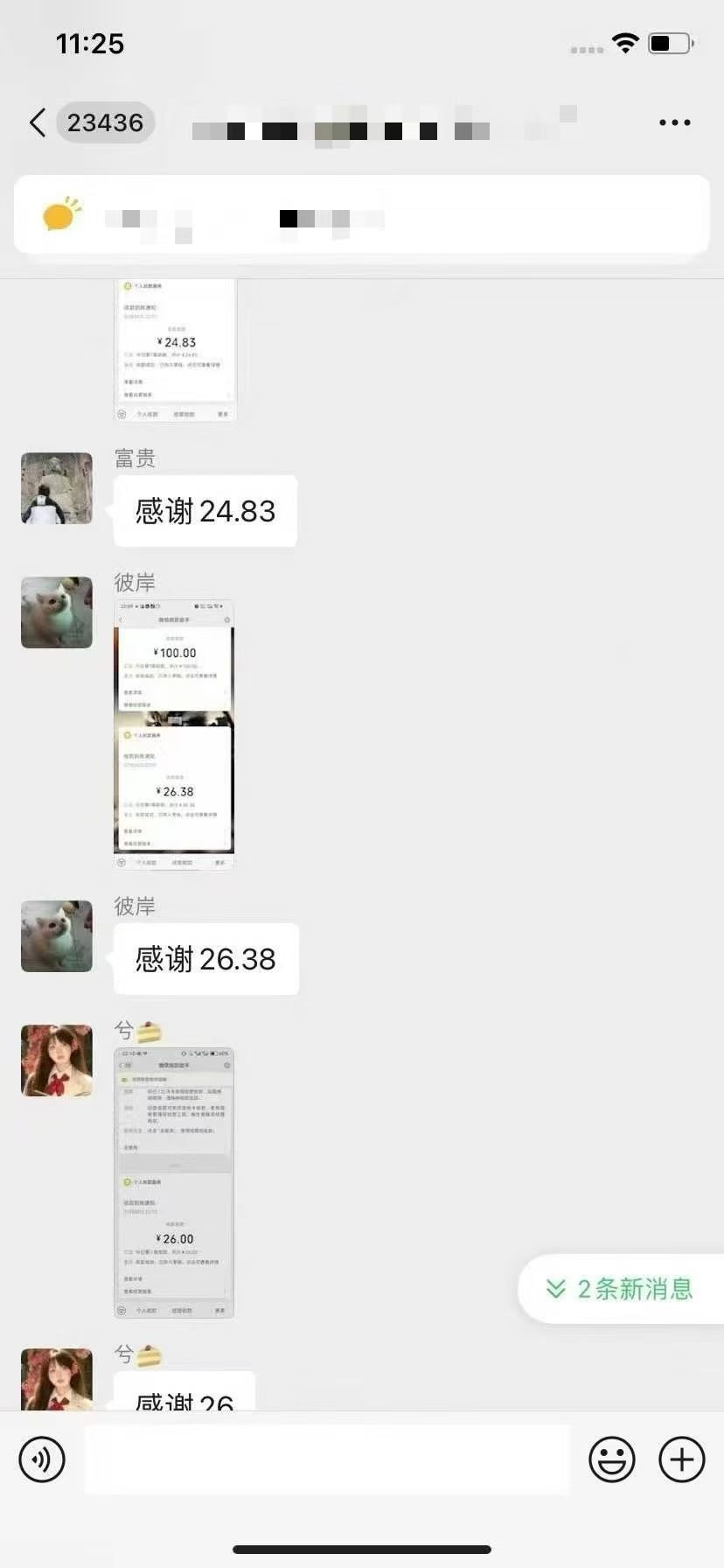Image resolution: width=724 pixels, height=1568 pixels.
Task: Switch to voice input
Action: (42, 1459)
